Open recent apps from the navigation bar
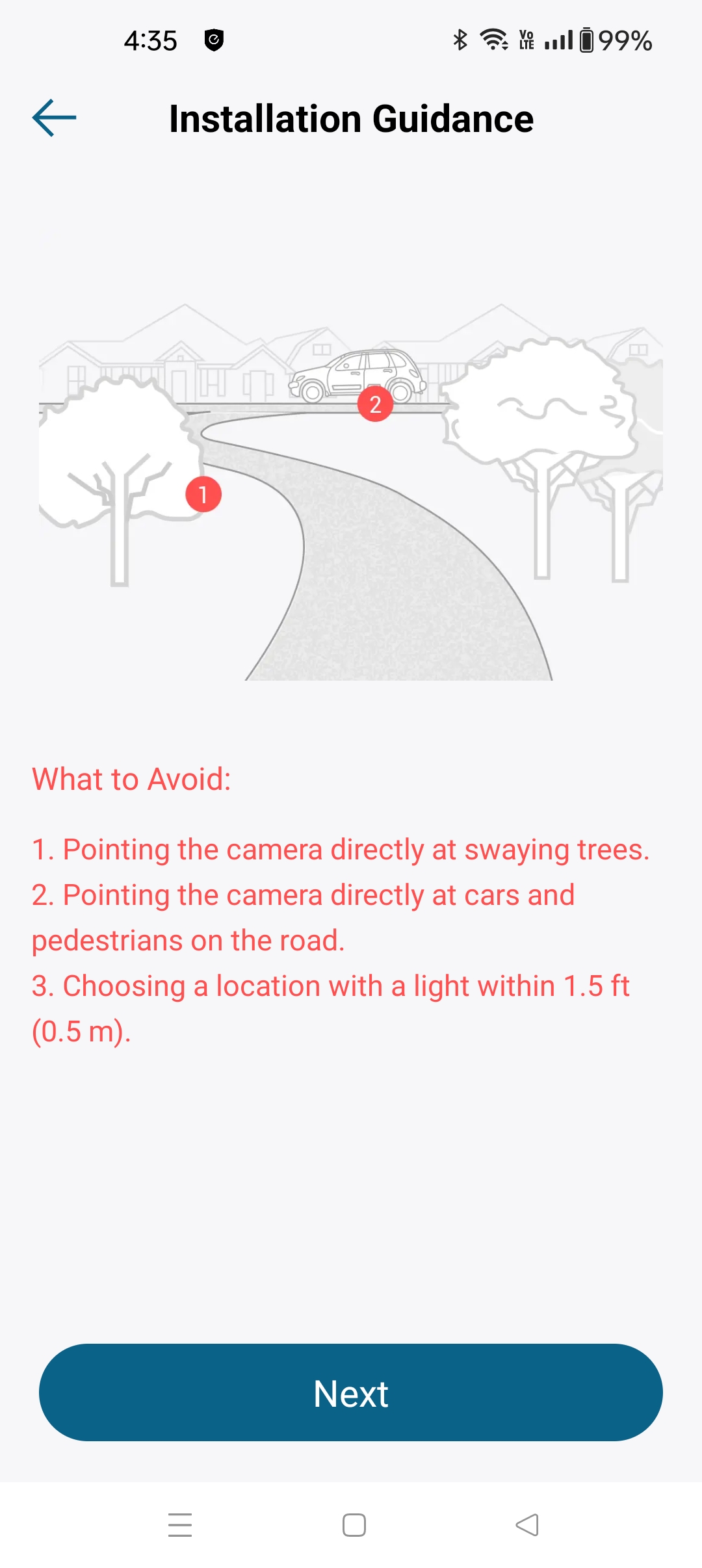Image resolution: width=702 pixels, height=1568 pixels. [x=180, y=1524]
